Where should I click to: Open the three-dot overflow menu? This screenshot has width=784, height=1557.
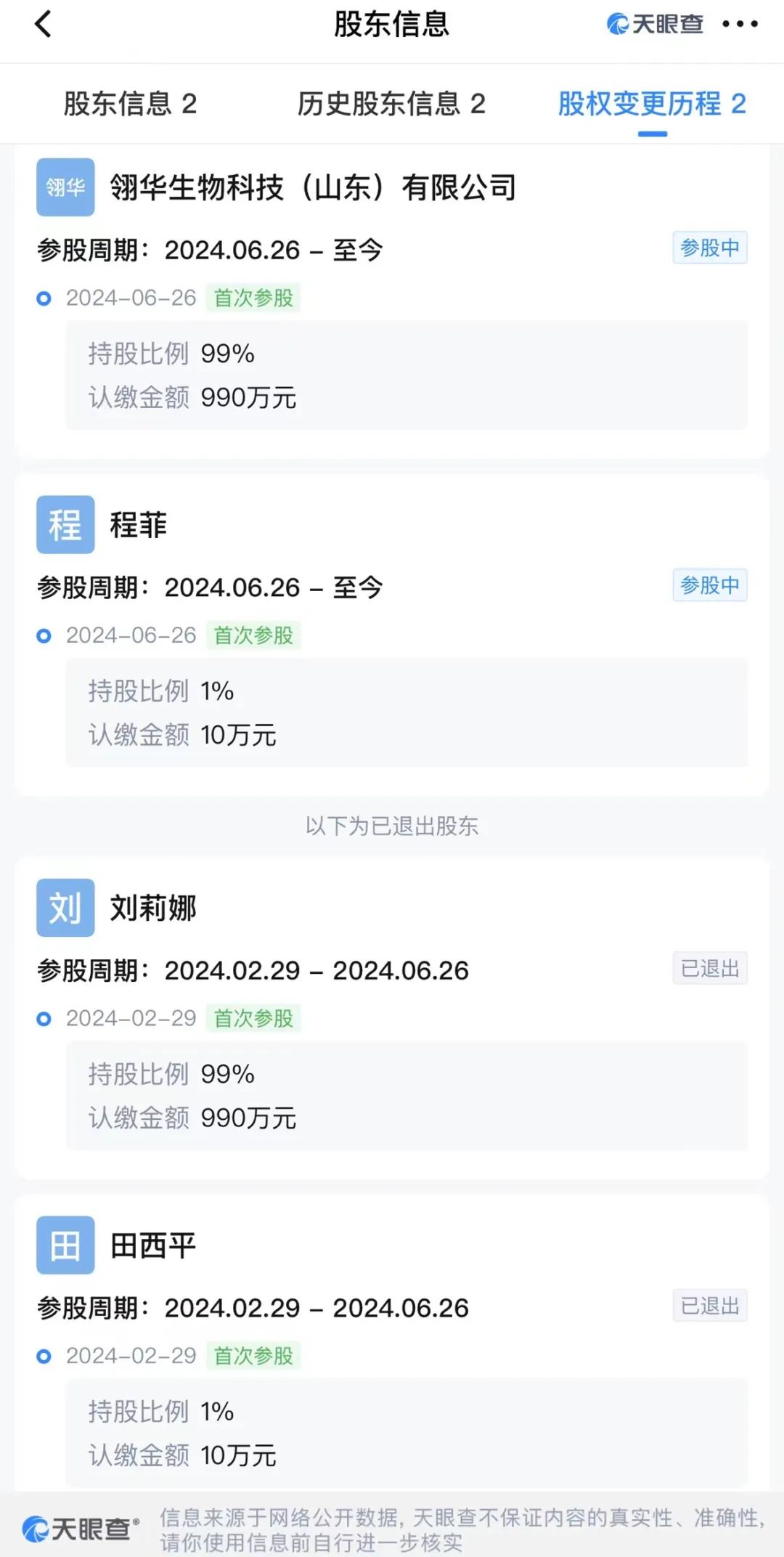740,24
